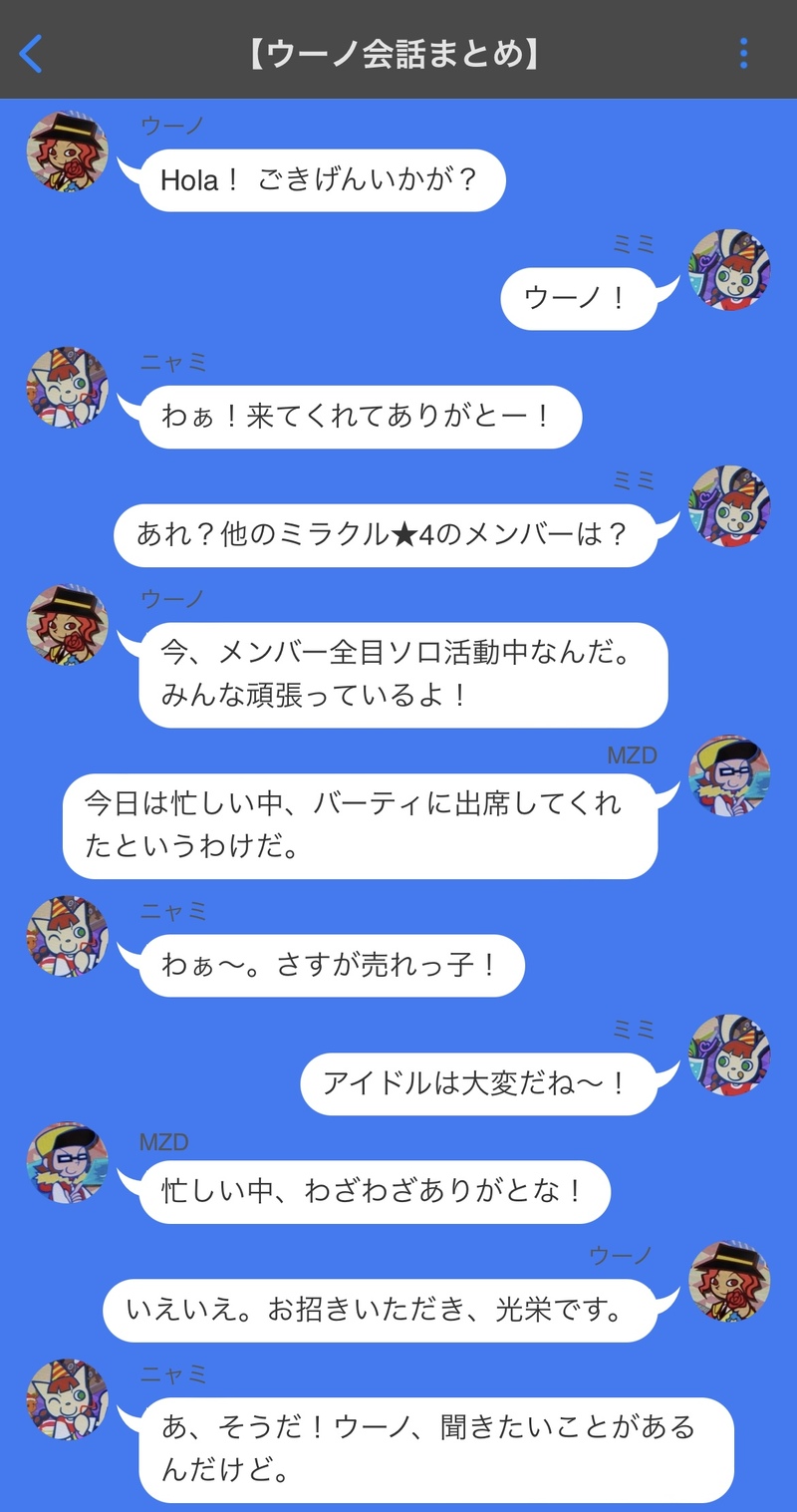Open the three-dot overflow menu
The width and height of the screenshot is (797, 1512).
[x=743, y=54]
